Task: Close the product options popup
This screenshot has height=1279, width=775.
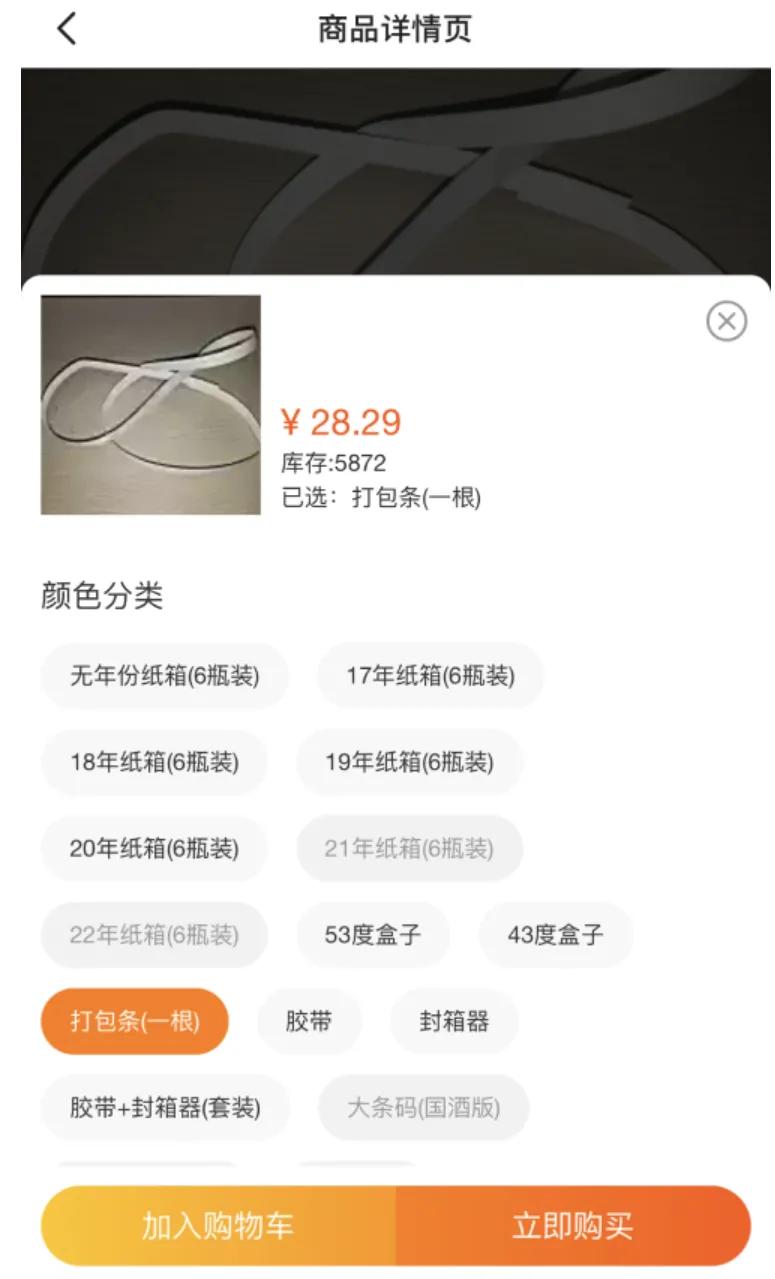Action: [727, 322]
